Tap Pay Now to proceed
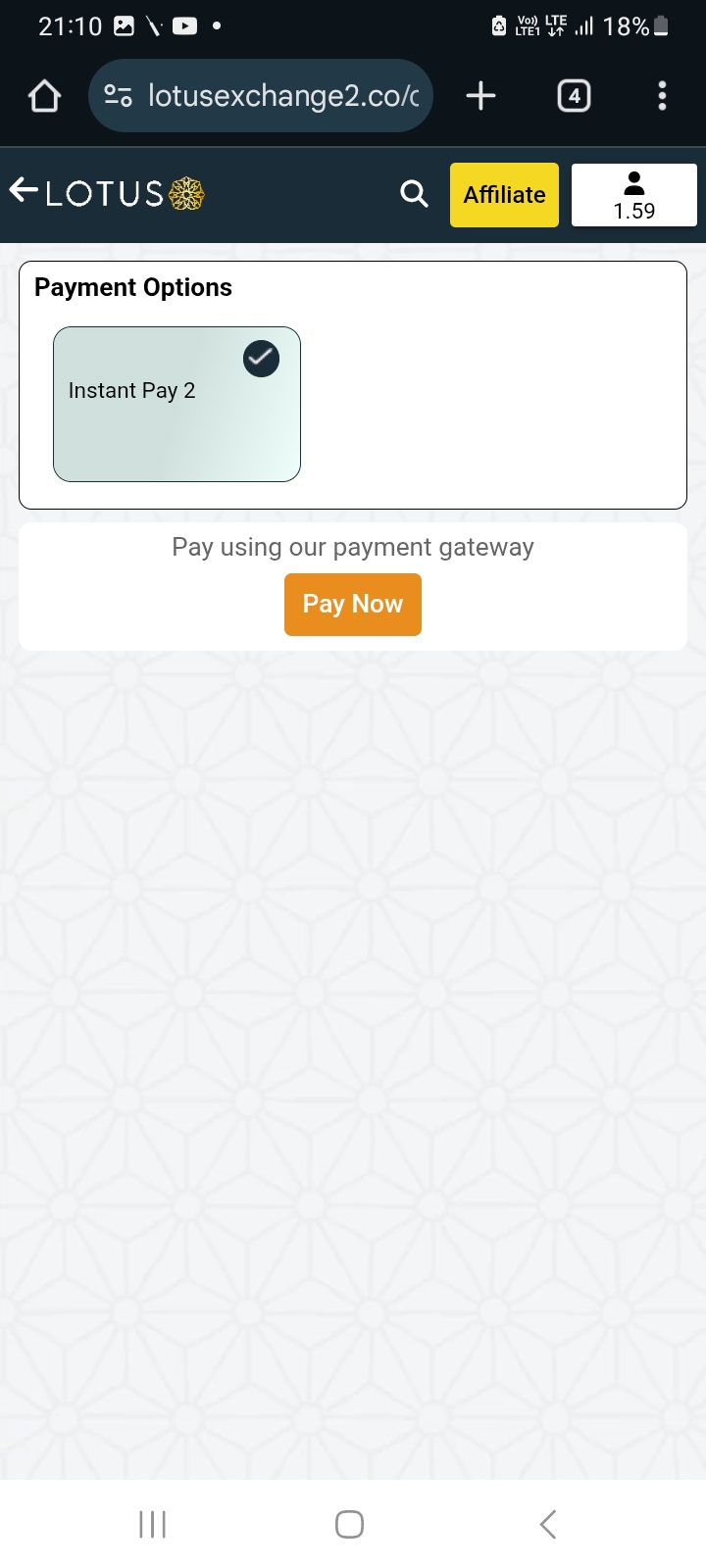 (x=353, y=605)
